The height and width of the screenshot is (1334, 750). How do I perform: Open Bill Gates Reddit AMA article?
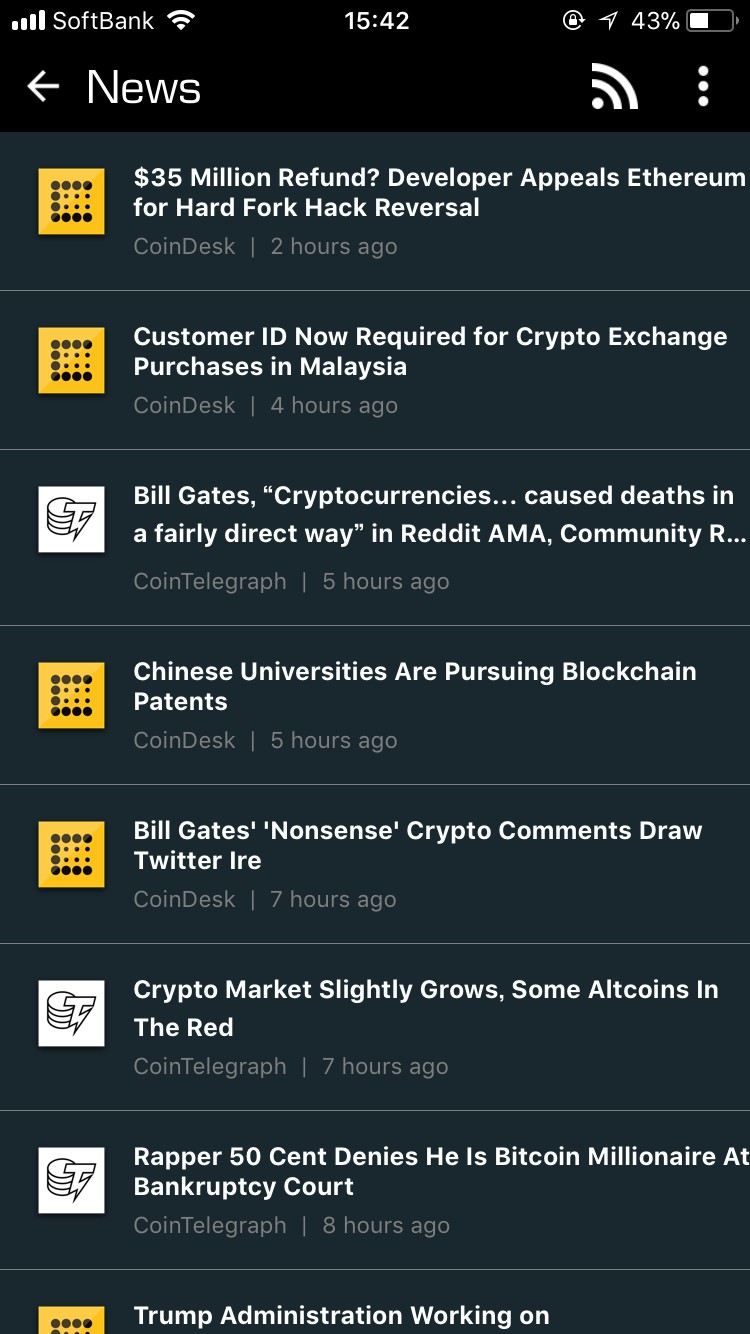click(438, 515)
